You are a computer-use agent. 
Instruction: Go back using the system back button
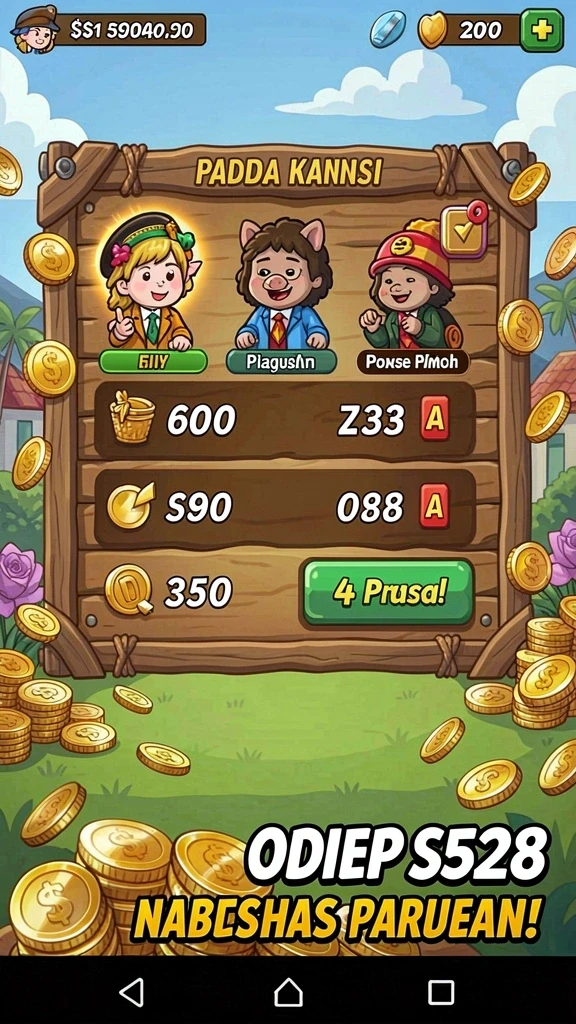(x=133, y=993)
